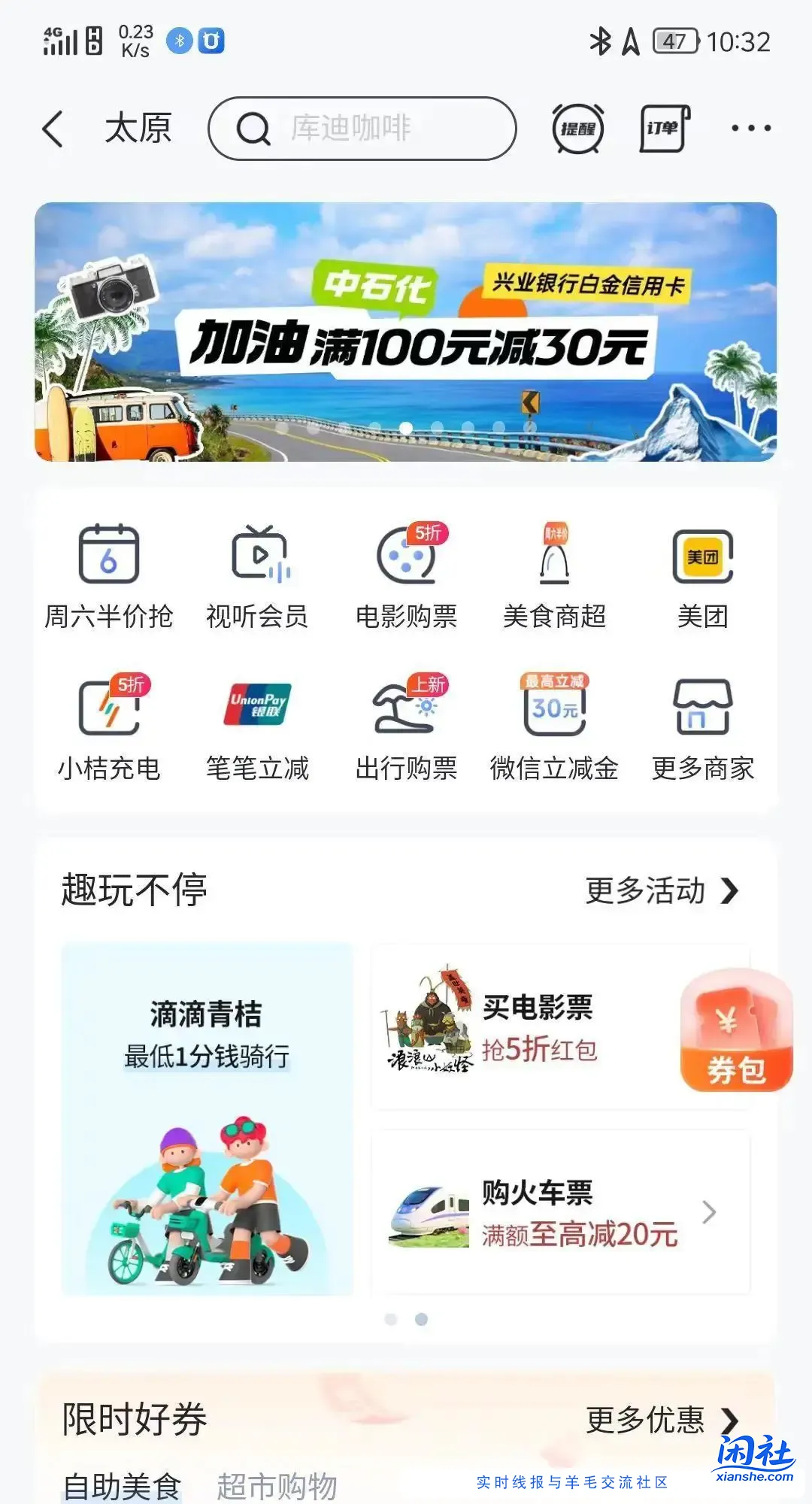Select the 小桔充电 charging icon
812x1504 pixels.
pos(110,722)
